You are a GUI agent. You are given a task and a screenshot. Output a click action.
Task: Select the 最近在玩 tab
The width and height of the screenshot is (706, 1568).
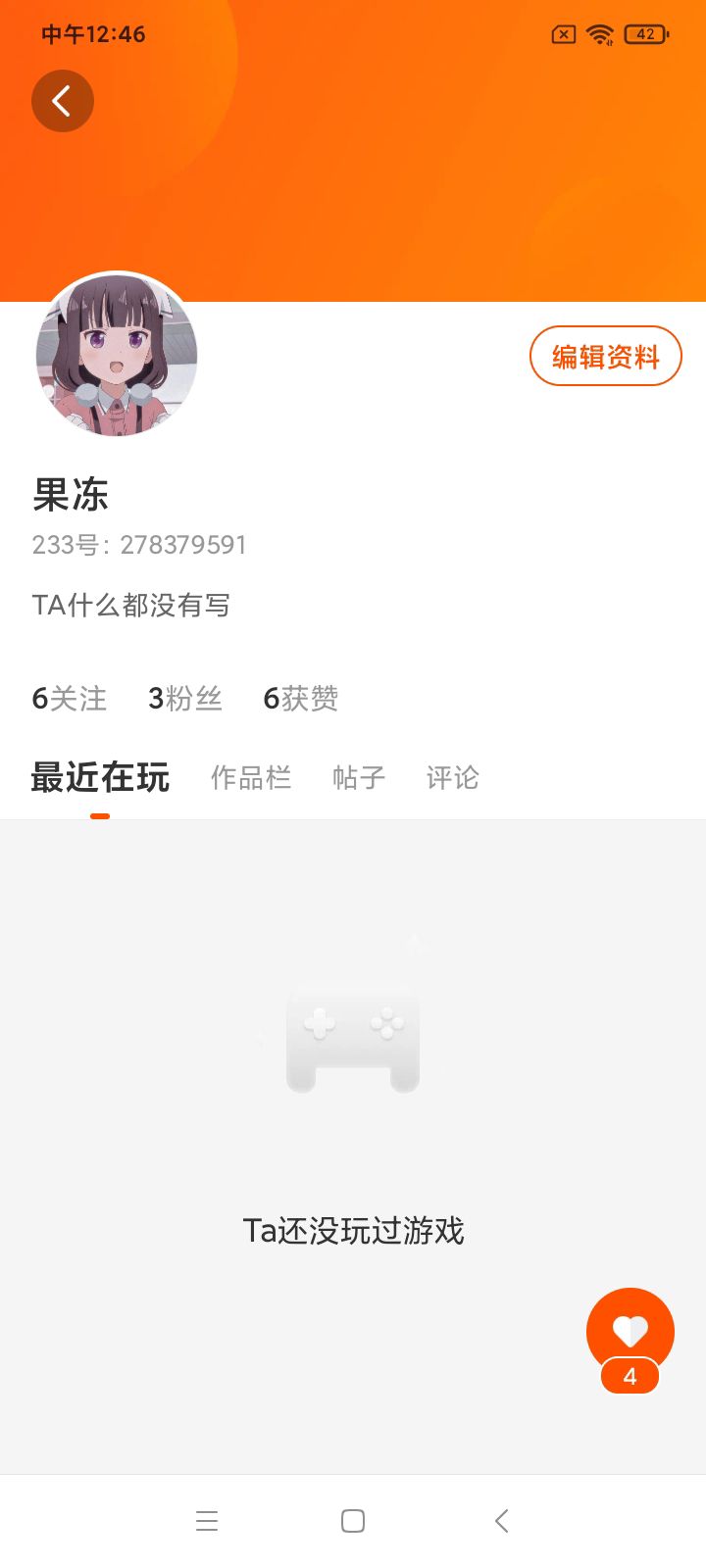pos(100,778)
